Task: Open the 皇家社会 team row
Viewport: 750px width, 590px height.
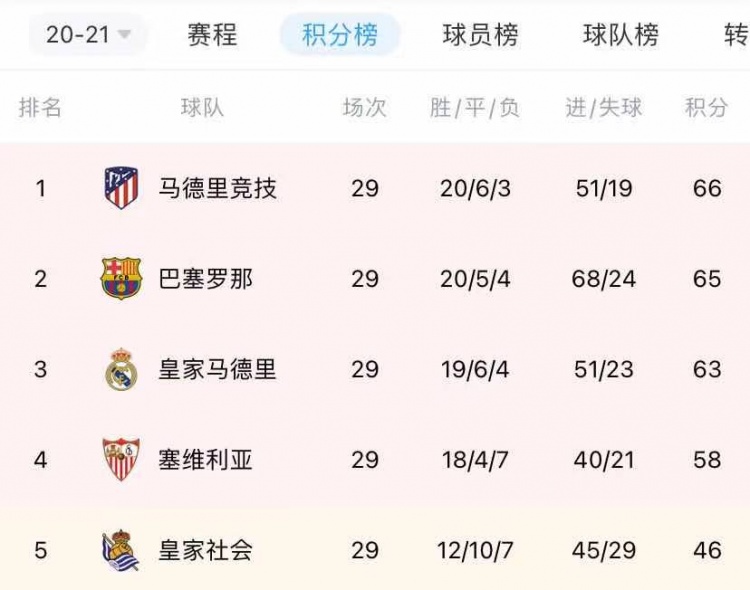Action: [205, 550]
